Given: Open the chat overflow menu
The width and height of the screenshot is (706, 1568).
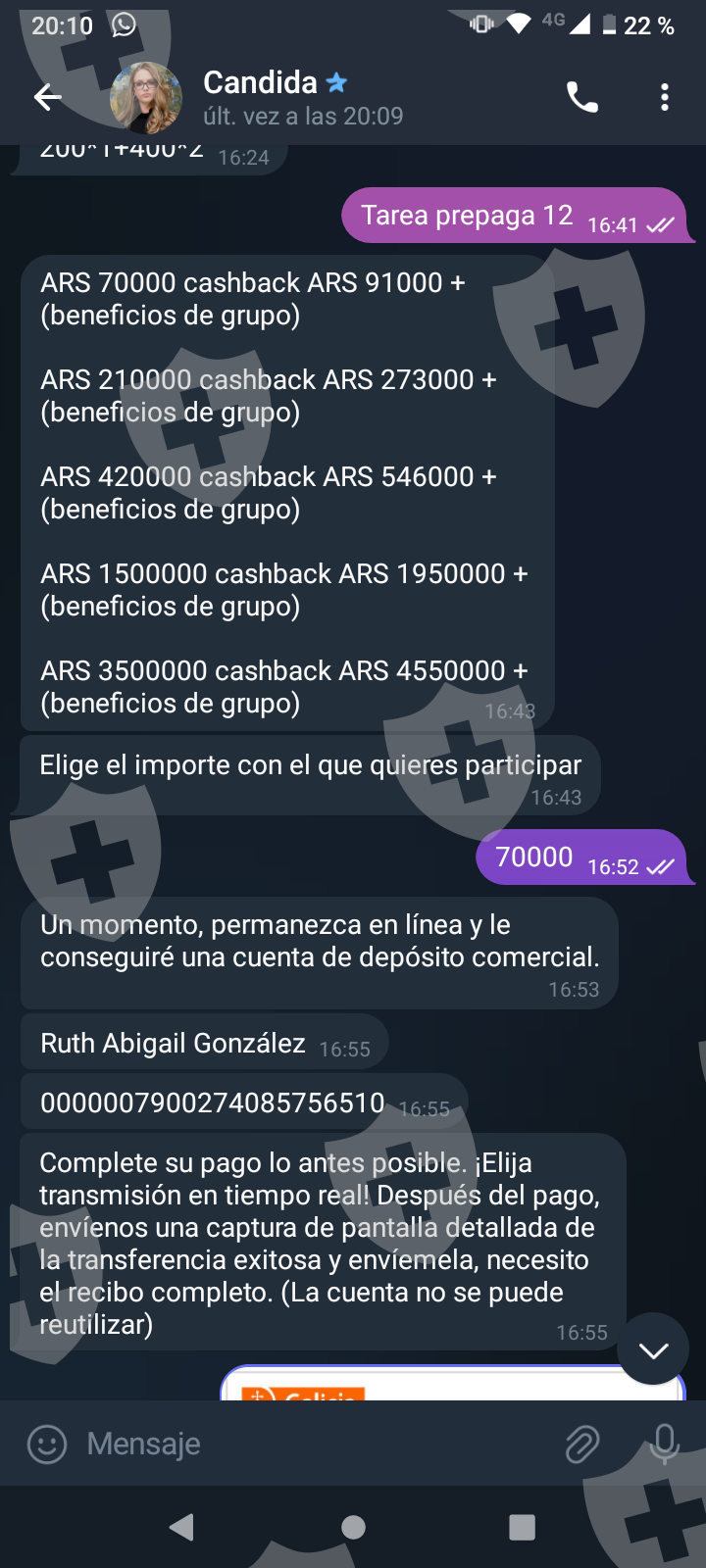Looking at the screenshot, I should 665,97.
